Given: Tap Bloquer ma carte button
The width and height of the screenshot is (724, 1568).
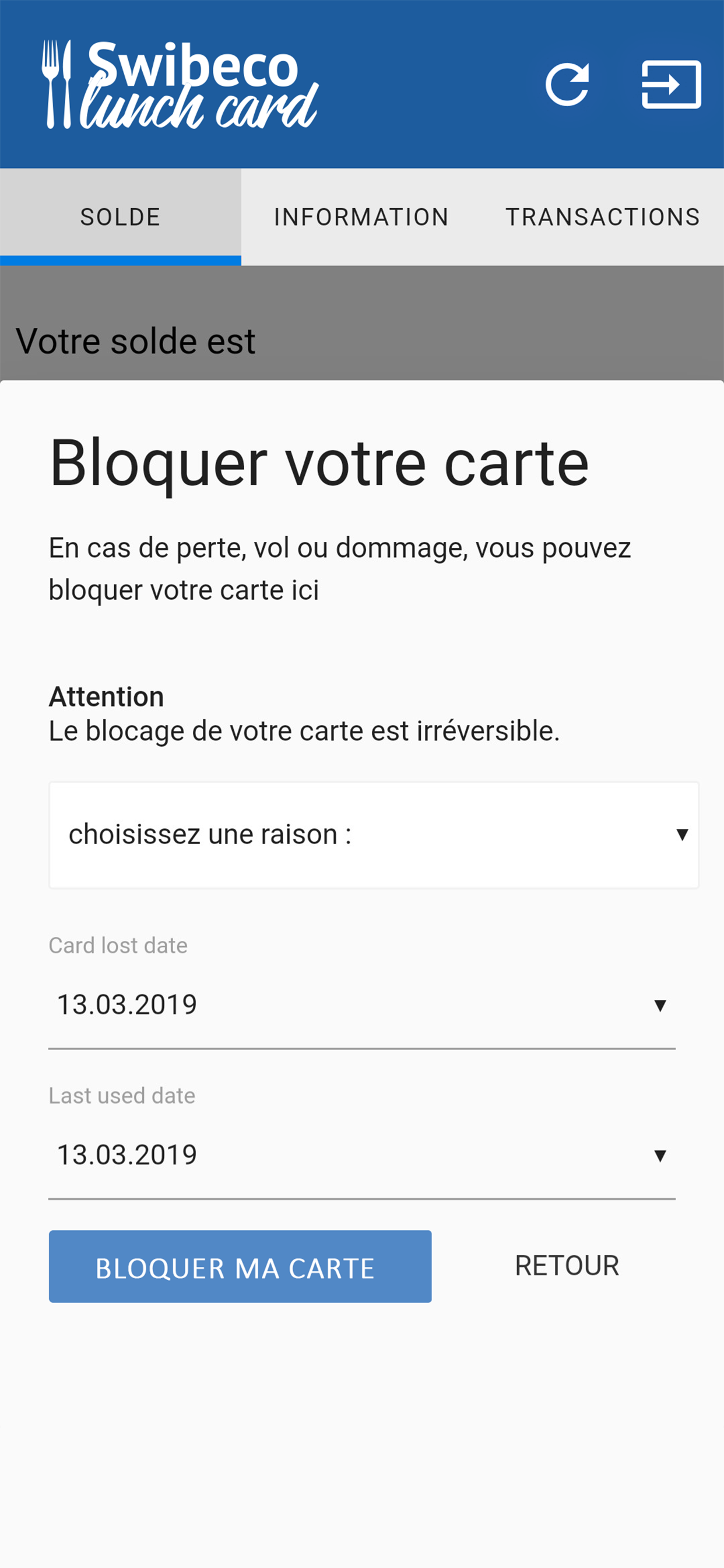Looking at the screenshot, I should 240,1266.
